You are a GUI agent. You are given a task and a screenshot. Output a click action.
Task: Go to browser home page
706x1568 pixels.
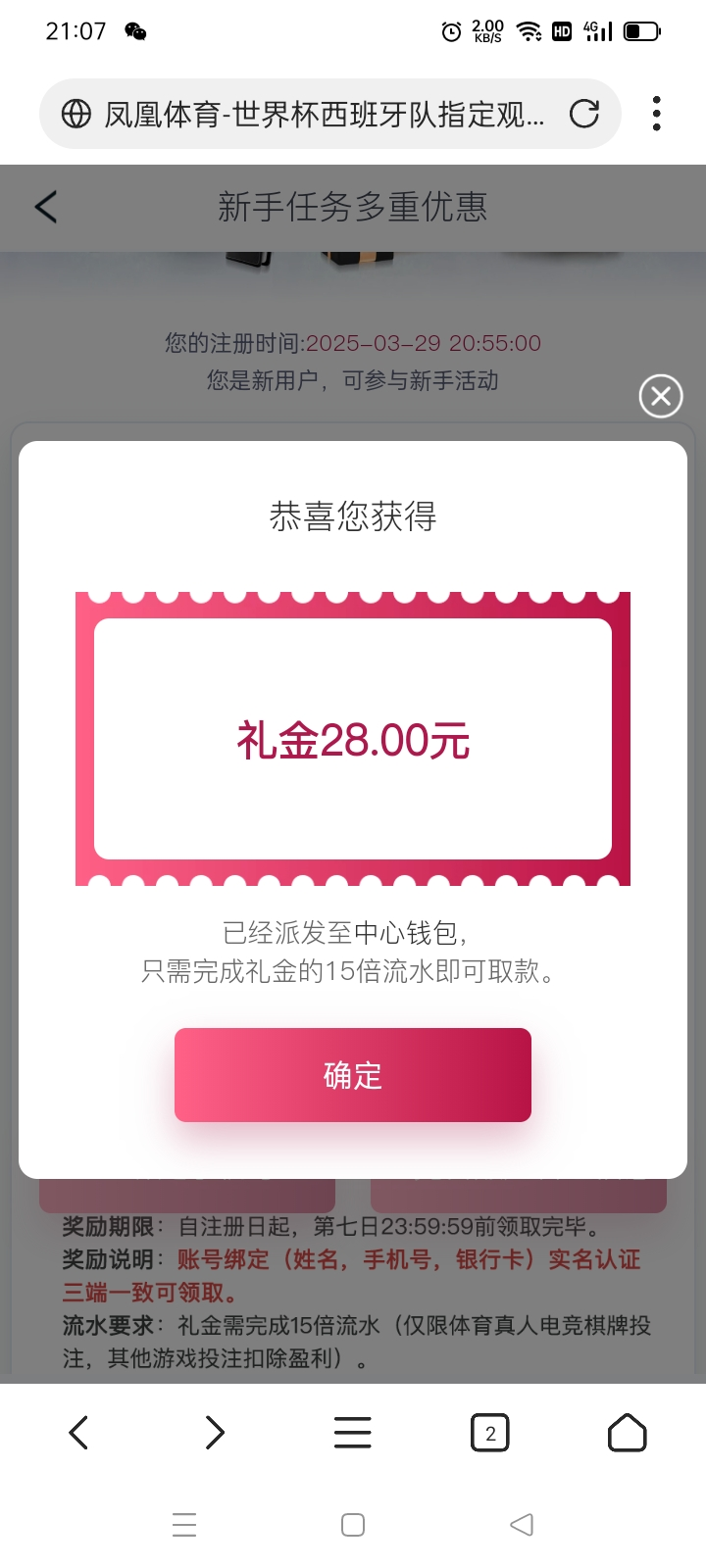[x=627, y=1433]
